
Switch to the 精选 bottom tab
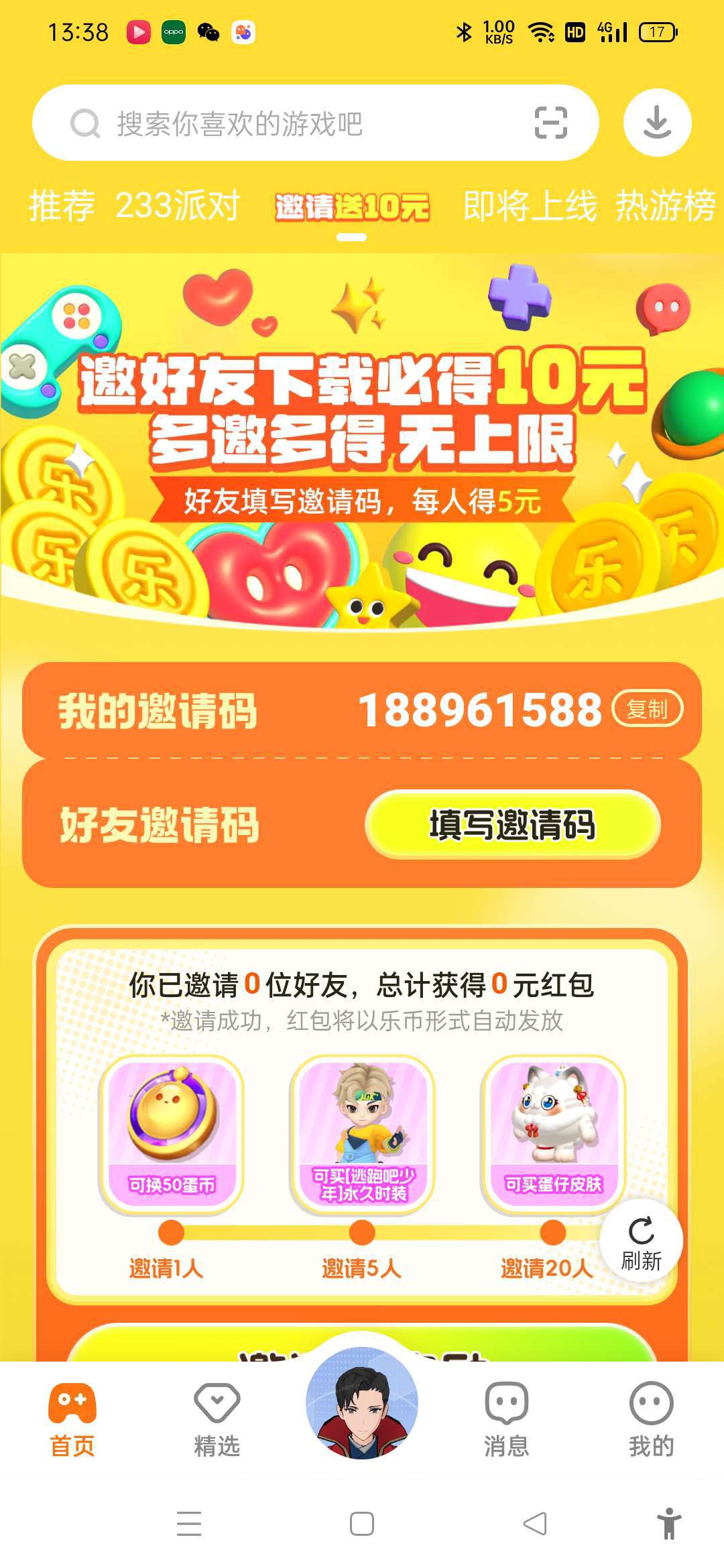click(x=217, y=1419)
